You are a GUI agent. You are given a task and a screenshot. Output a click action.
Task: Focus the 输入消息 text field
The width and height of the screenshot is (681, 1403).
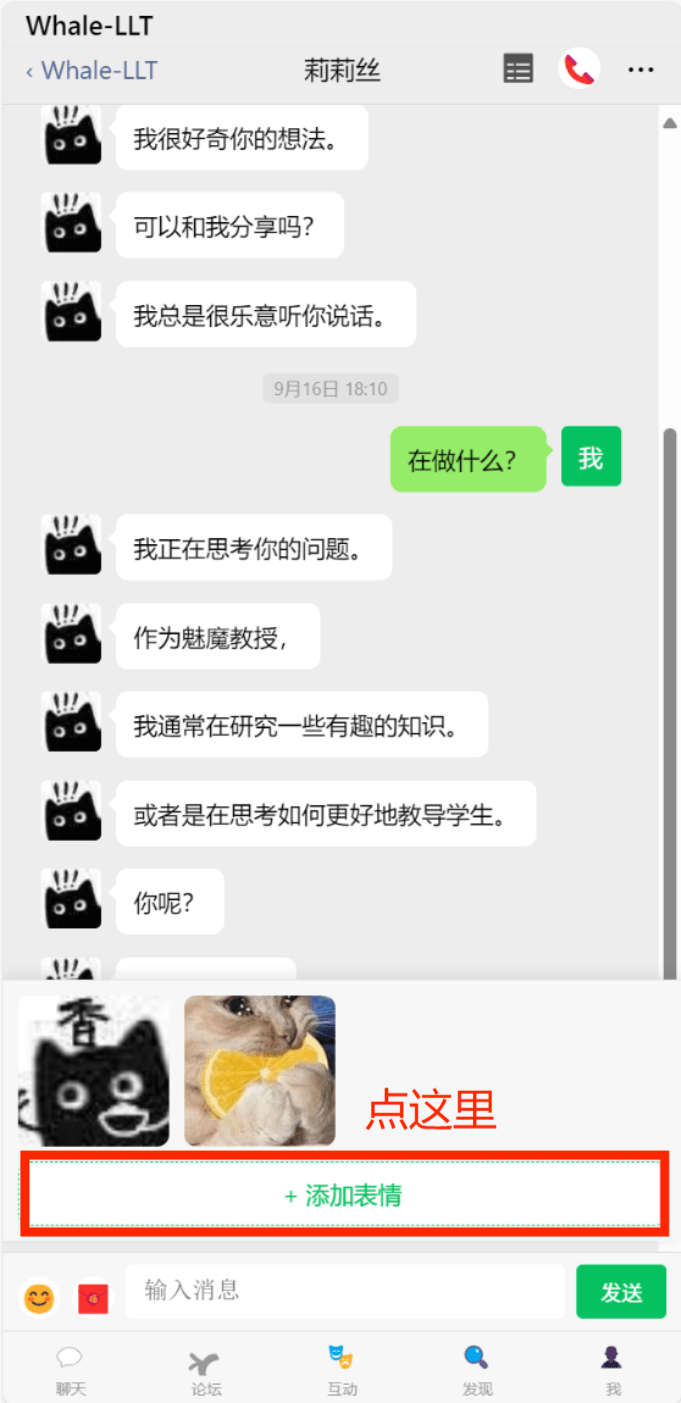tap(344, 1290)
